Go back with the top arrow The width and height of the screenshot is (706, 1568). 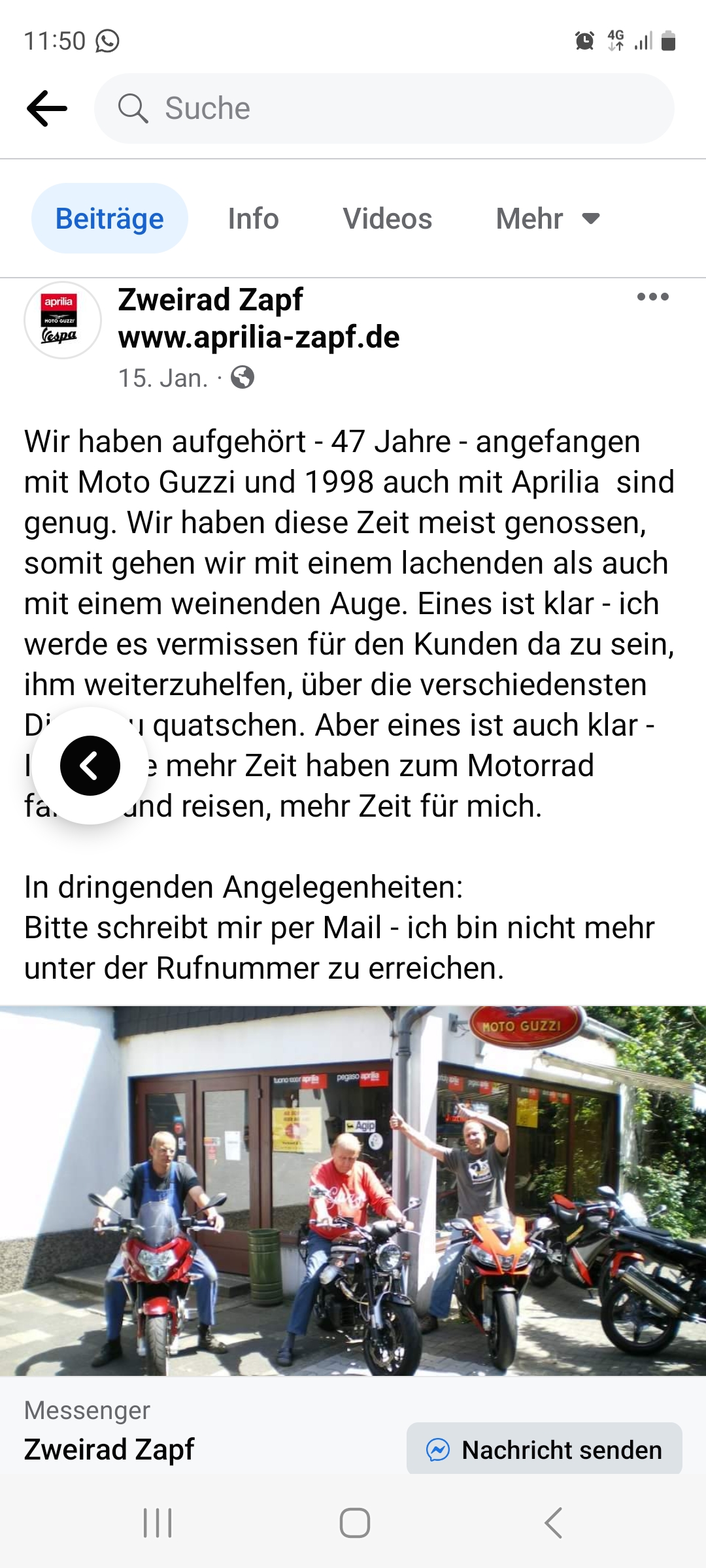tap(47, 108)
